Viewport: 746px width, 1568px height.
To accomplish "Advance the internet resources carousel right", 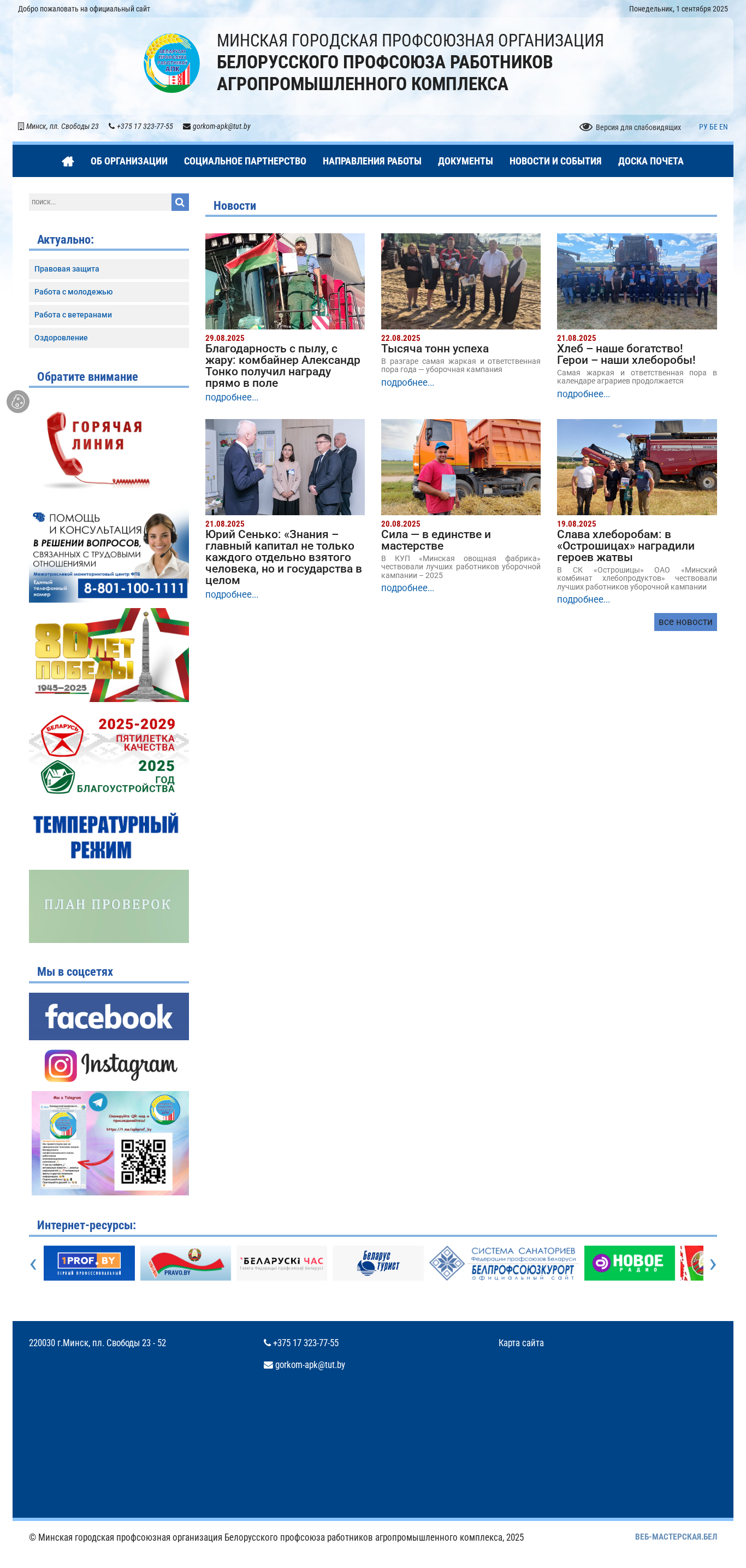I will click(713, 1264).
